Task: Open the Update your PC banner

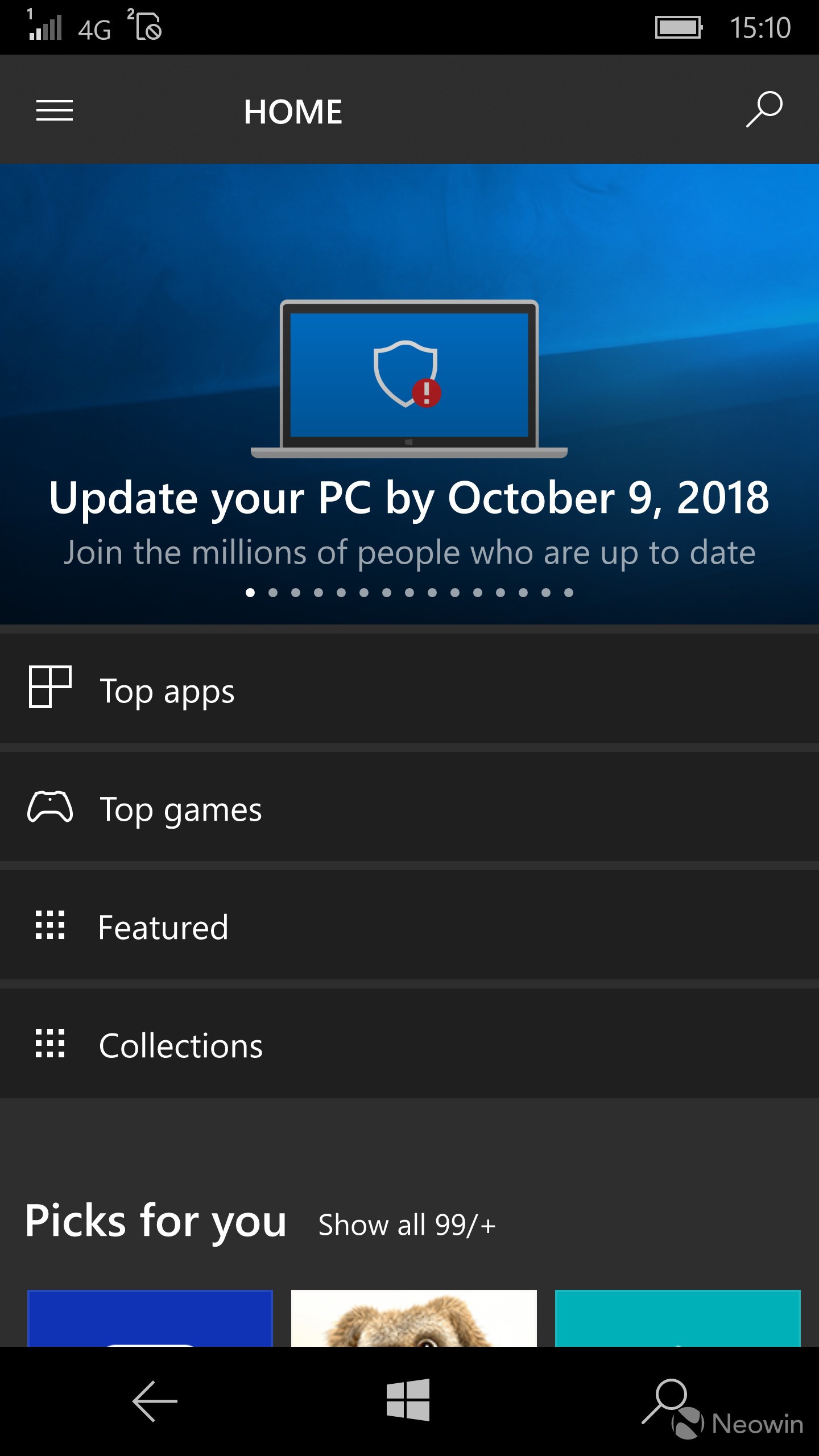Action: point(409,398)
